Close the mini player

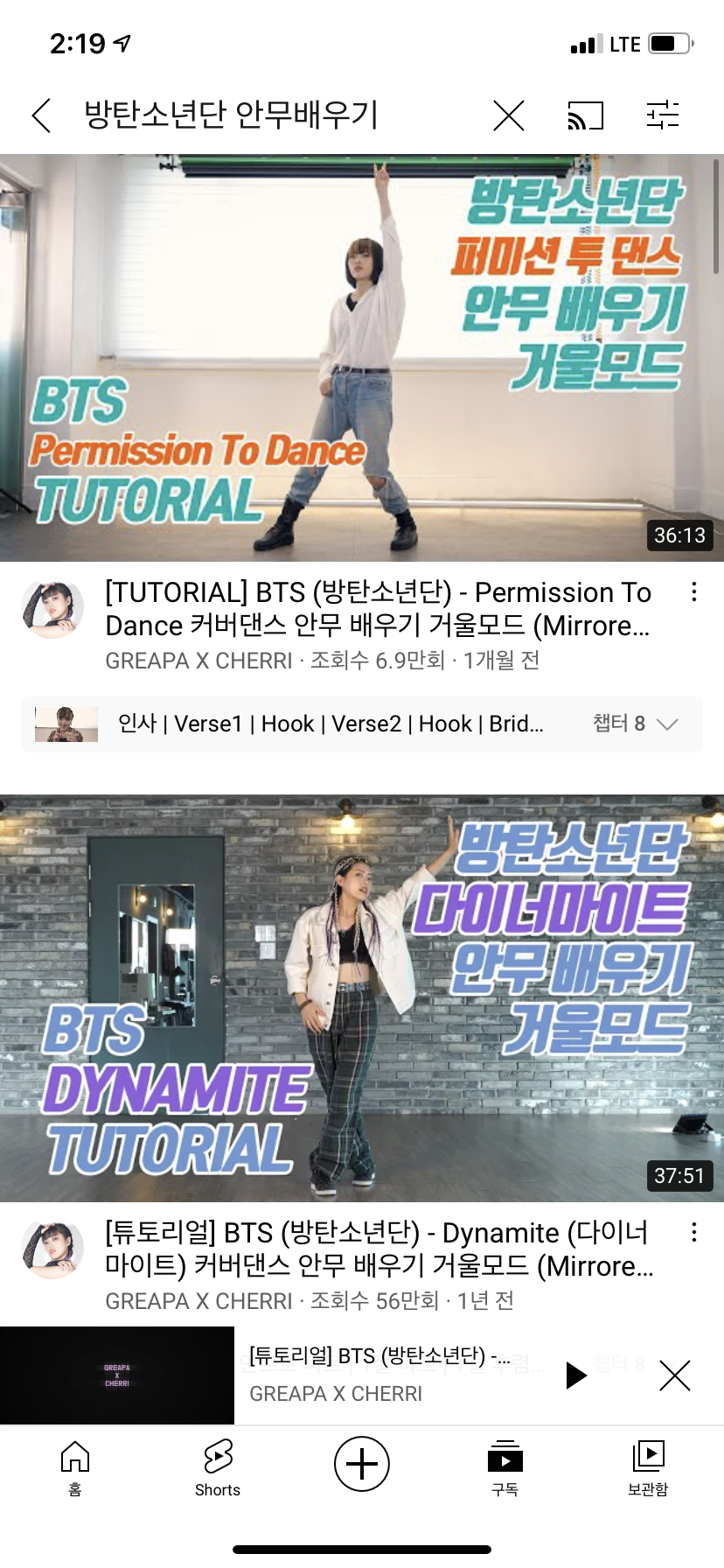[674, 1375]
